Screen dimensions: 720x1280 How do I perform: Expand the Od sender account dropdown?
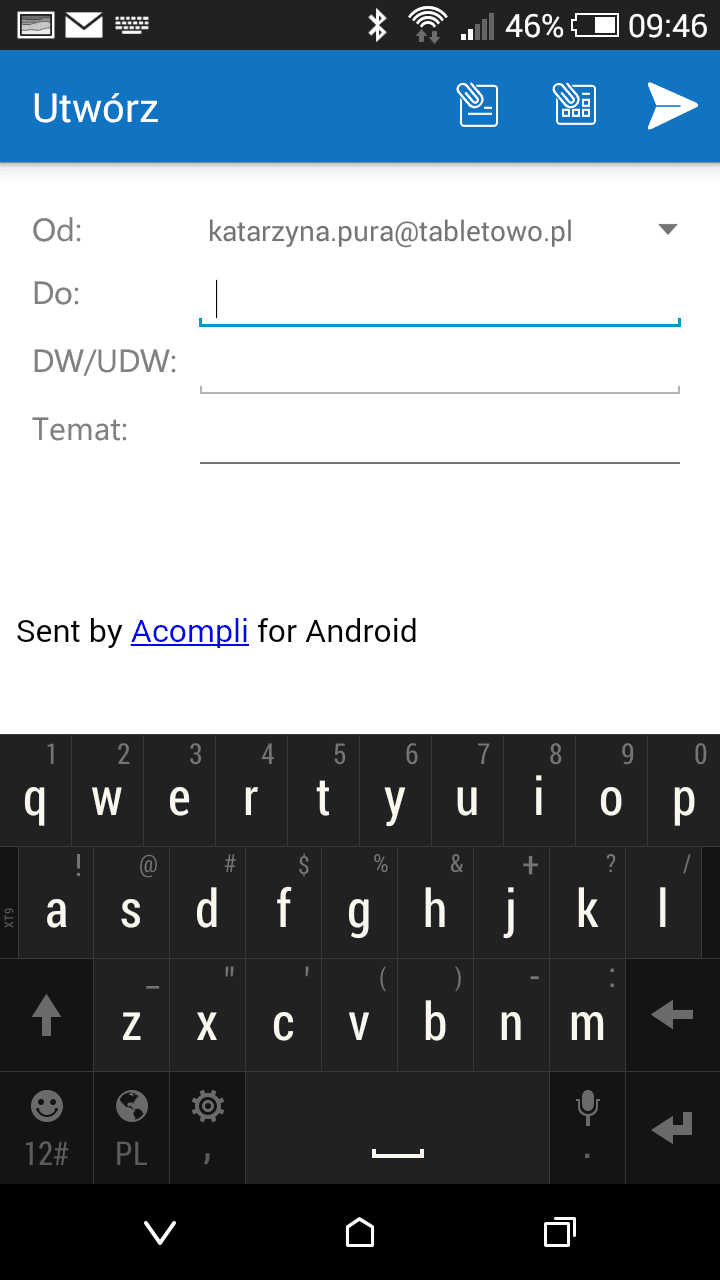(x=669, y=230)
